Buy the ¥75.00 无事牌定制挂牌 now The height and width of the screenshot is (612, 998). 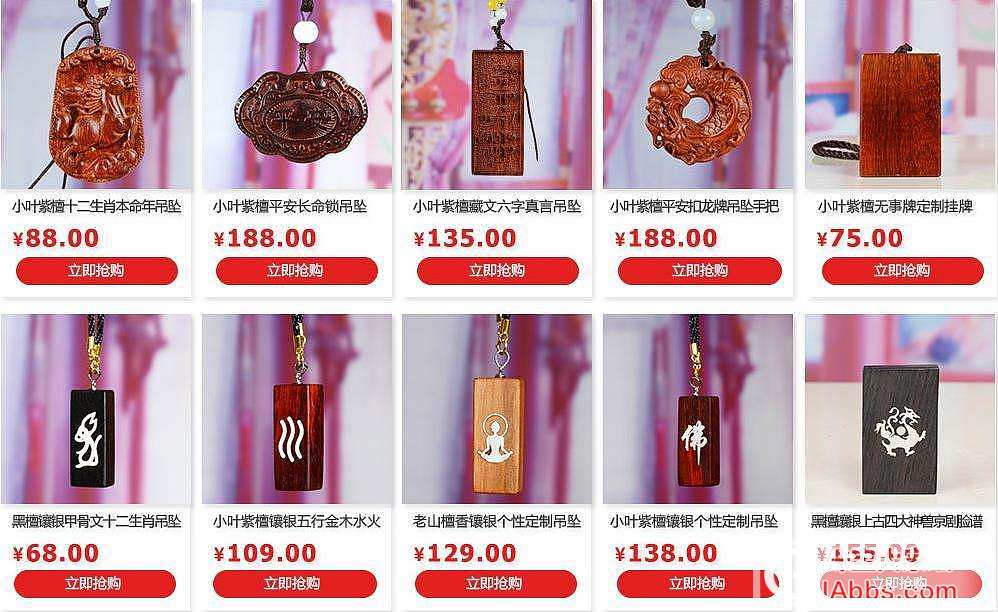(x=901, y=270)
